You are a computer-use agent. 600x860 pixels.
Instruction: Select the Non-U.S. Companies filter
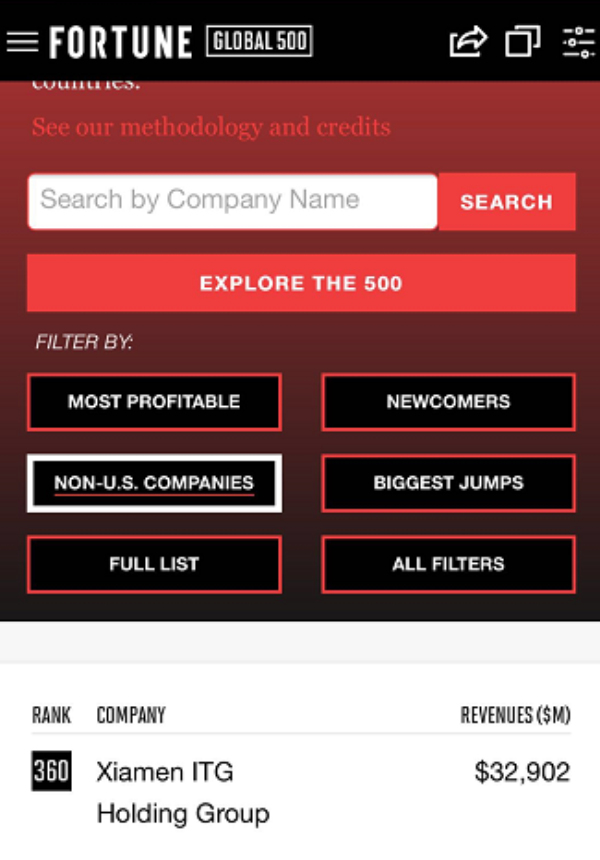point(154,483)
